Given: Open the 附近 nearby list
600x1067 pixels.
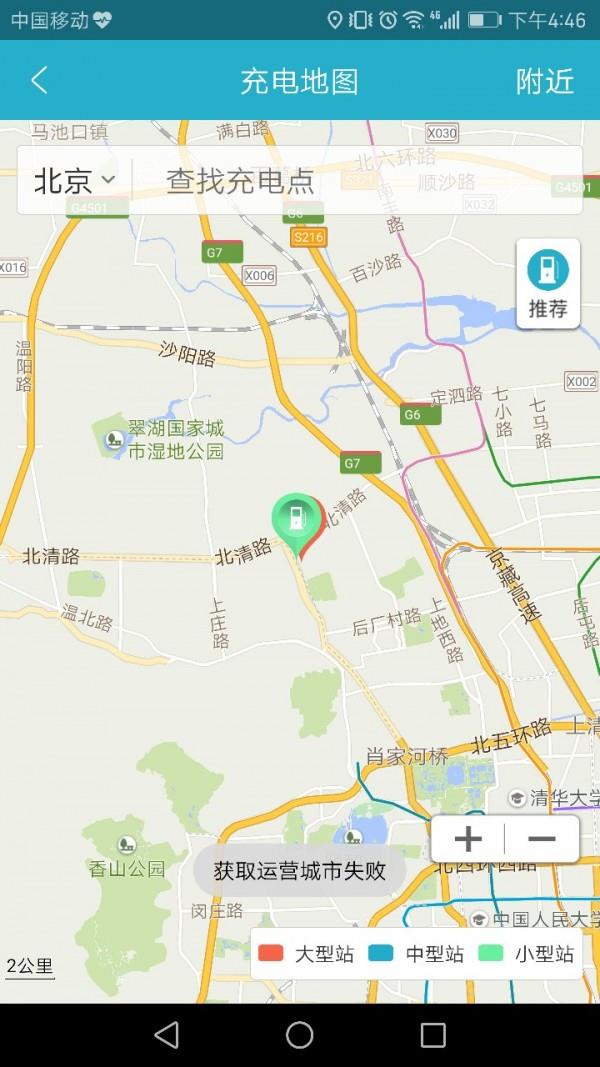Looking at the screenshot, I should [545, 81].
